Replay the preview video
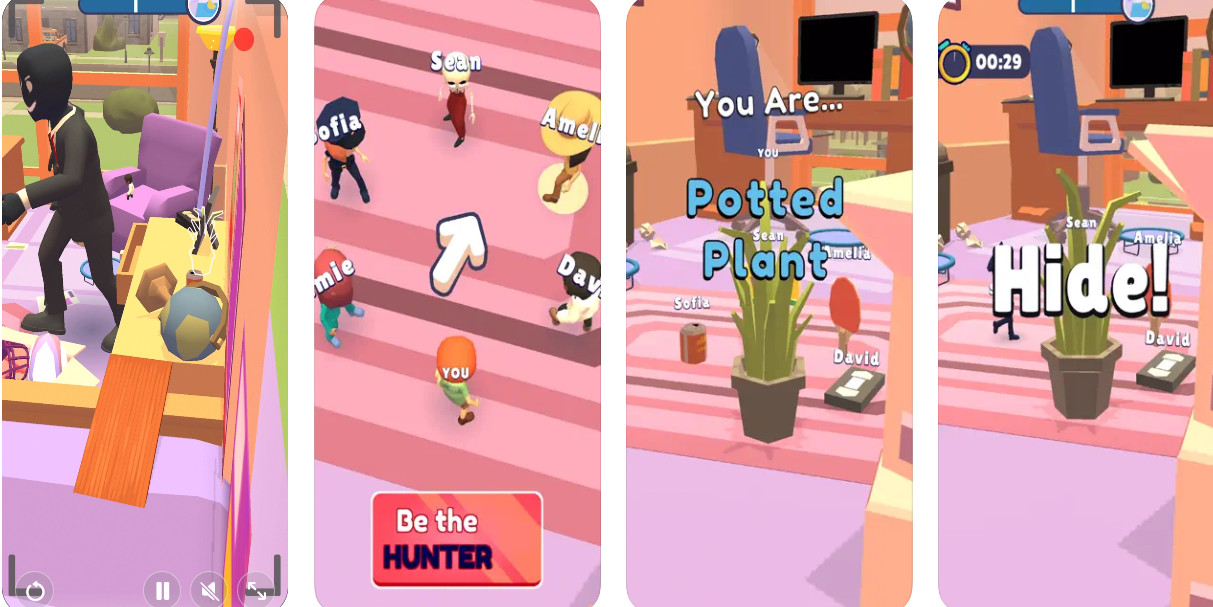1213x607 pixels. [34, 590]
